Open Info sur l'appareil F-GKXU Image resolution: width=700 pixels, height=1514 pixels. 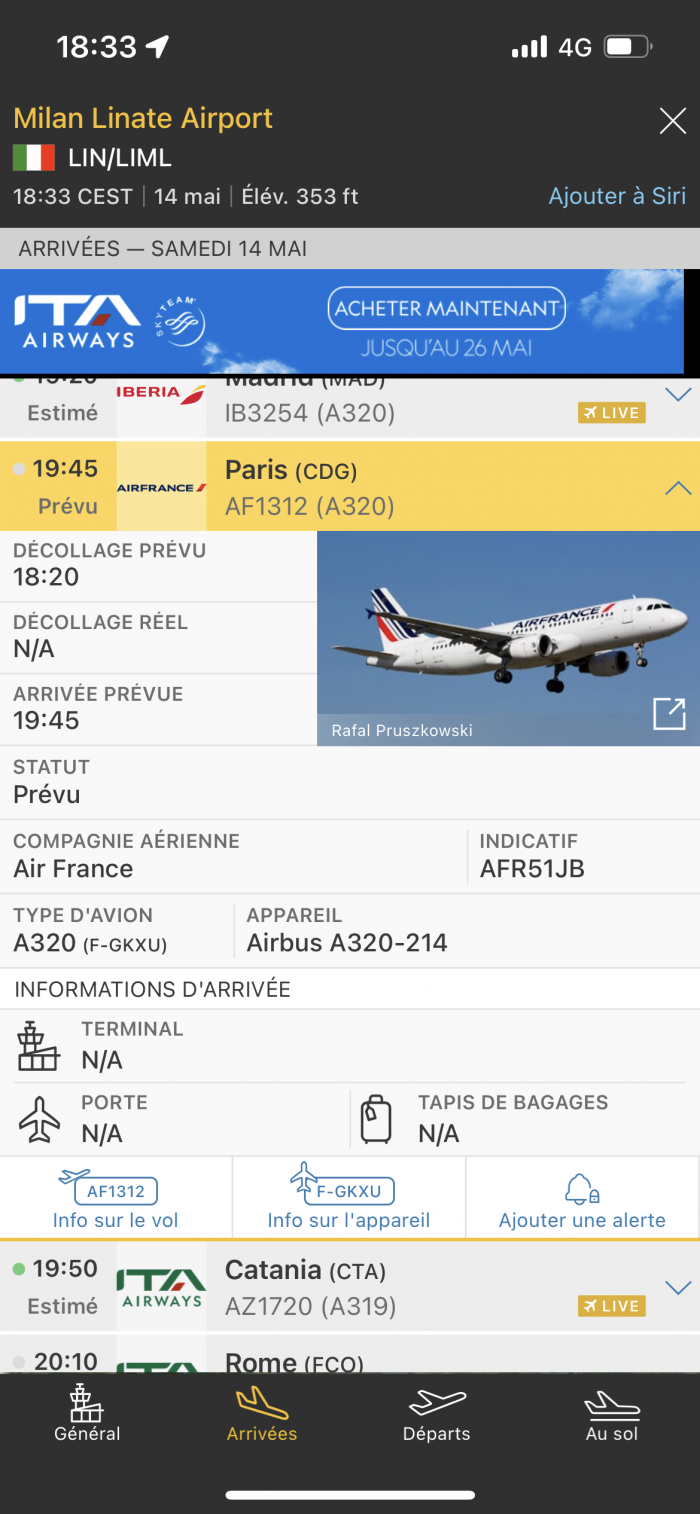pos(348,1198)
